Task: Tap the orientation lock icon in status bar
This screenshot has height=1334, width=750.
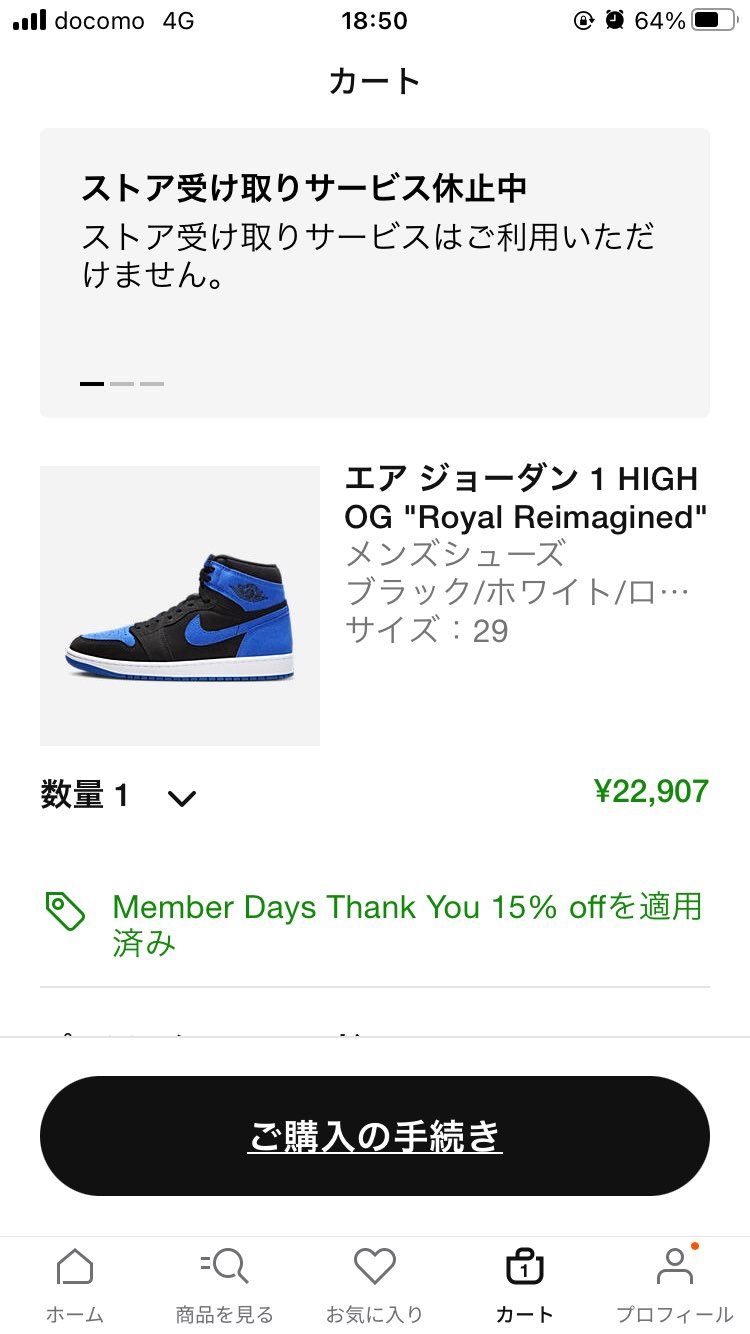Action: tap(583, 18)
